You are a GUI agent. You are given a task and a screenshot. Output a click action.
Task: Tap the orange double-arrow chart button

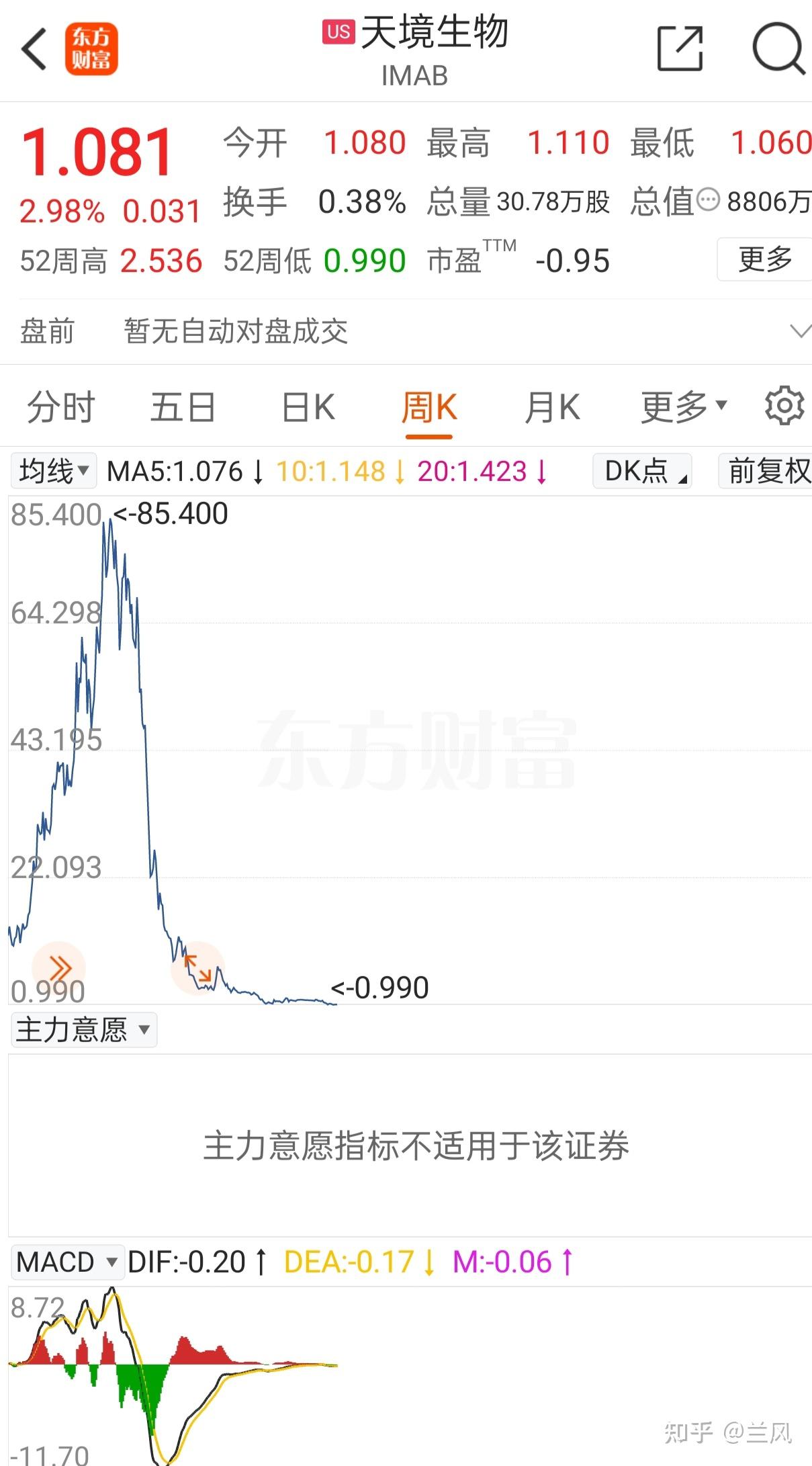click(59, 968)
